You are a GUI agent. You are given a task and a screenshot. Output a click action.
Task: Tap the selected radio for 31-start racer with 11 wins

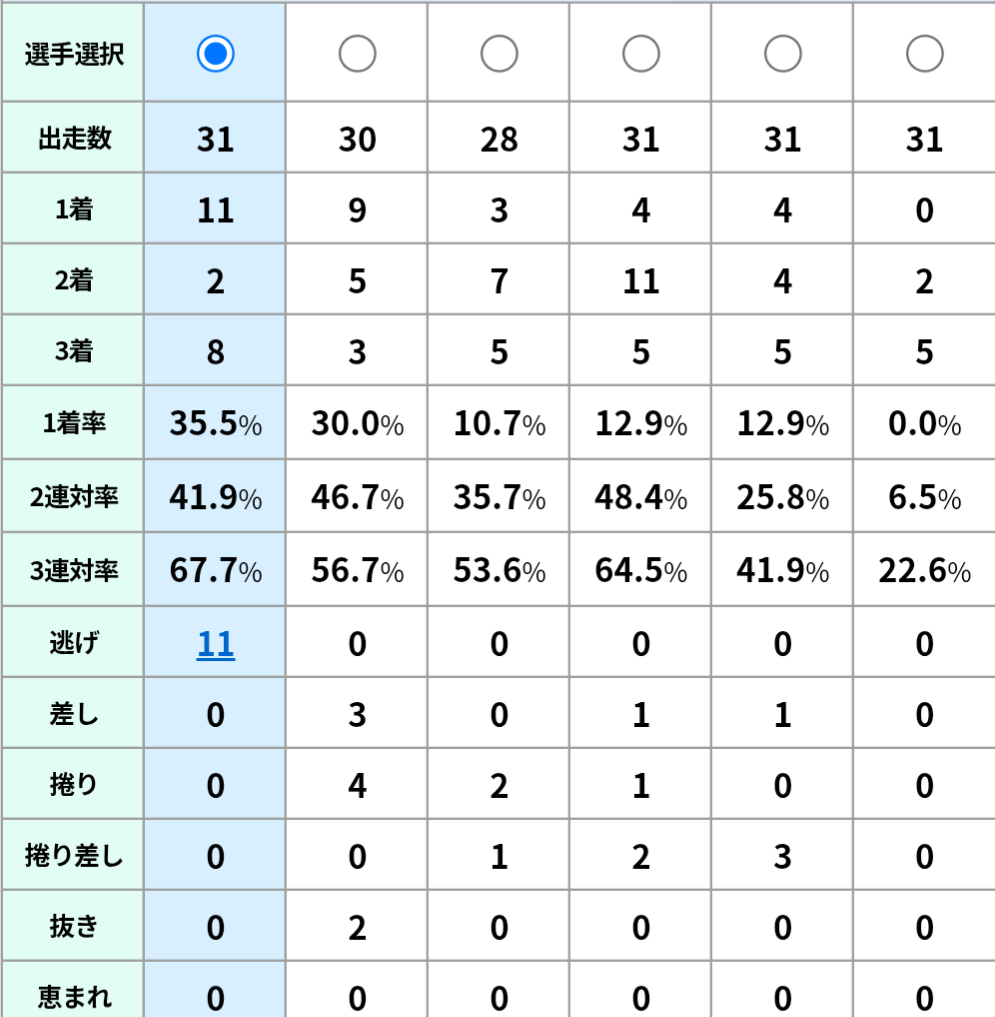215,53
